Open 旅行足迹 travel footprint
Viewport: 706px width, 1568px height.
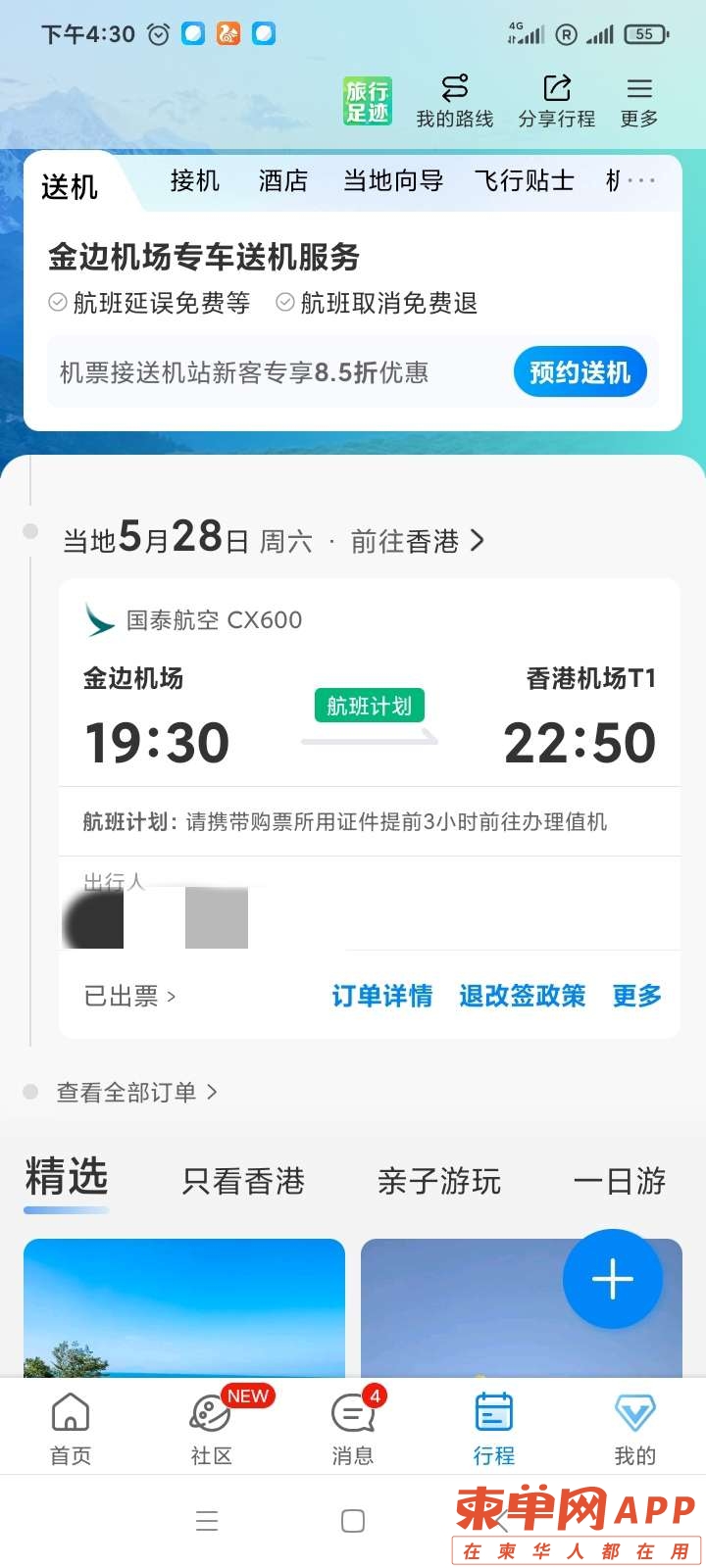point(367,101)
